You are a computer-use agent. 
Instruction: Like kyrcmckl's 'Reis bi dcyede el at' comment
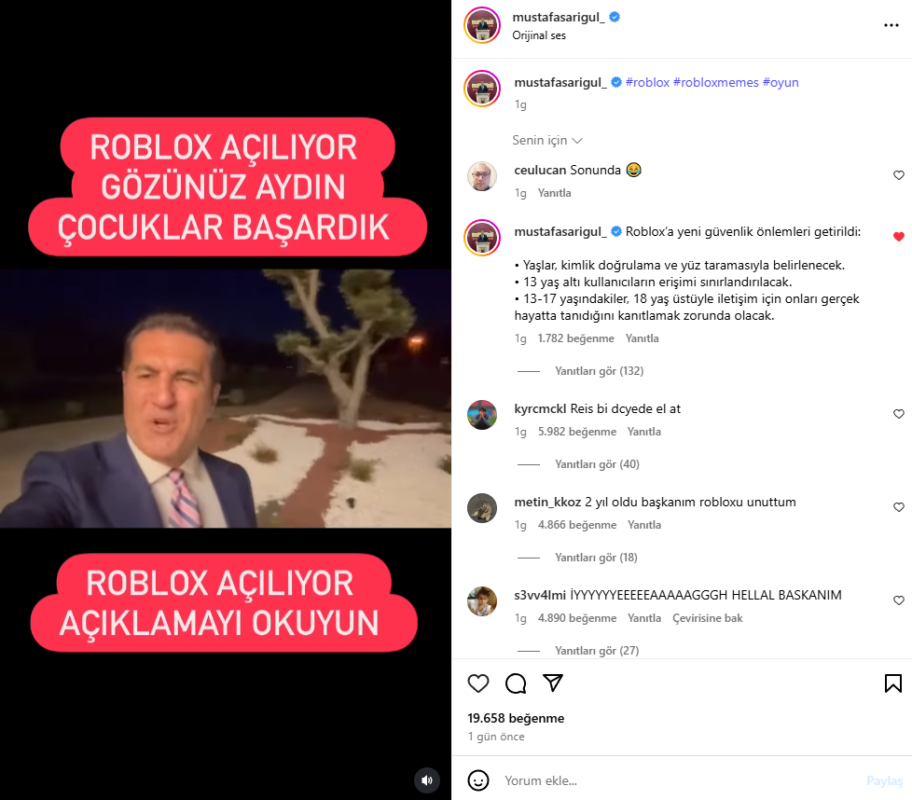898,414
